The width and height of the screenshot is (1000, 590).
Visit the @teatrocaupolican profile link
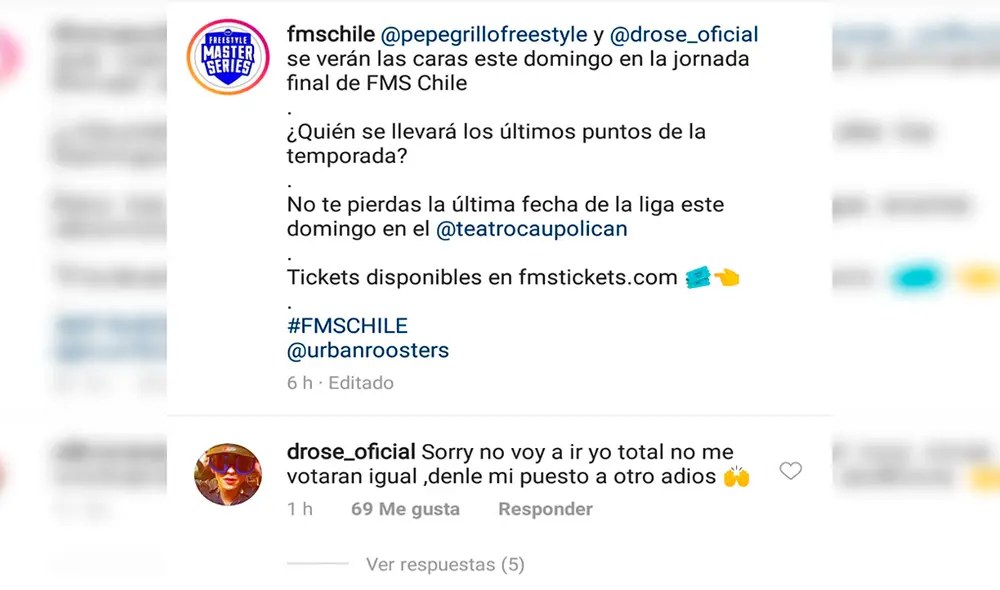[532, 229]
